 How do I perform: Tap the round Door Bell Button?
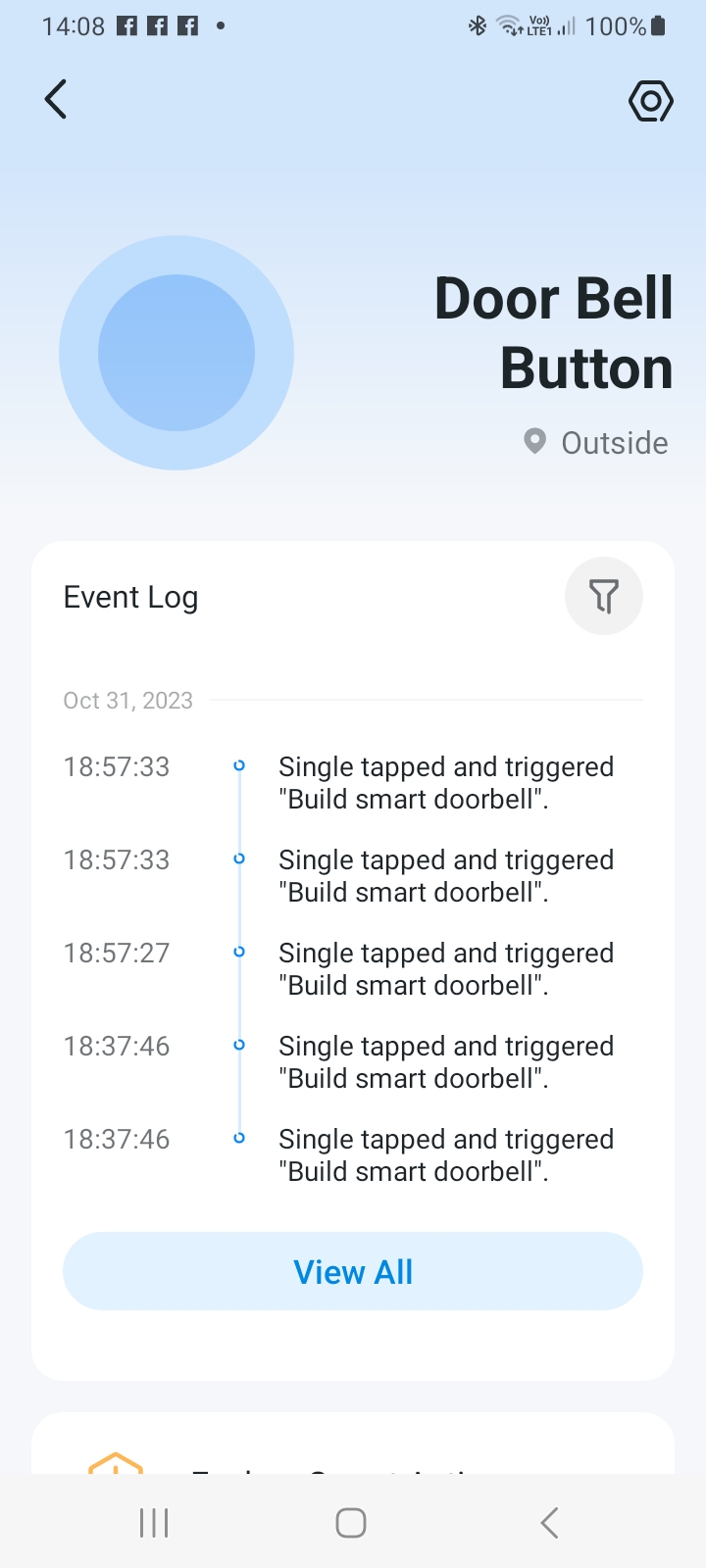click(176, 353)
